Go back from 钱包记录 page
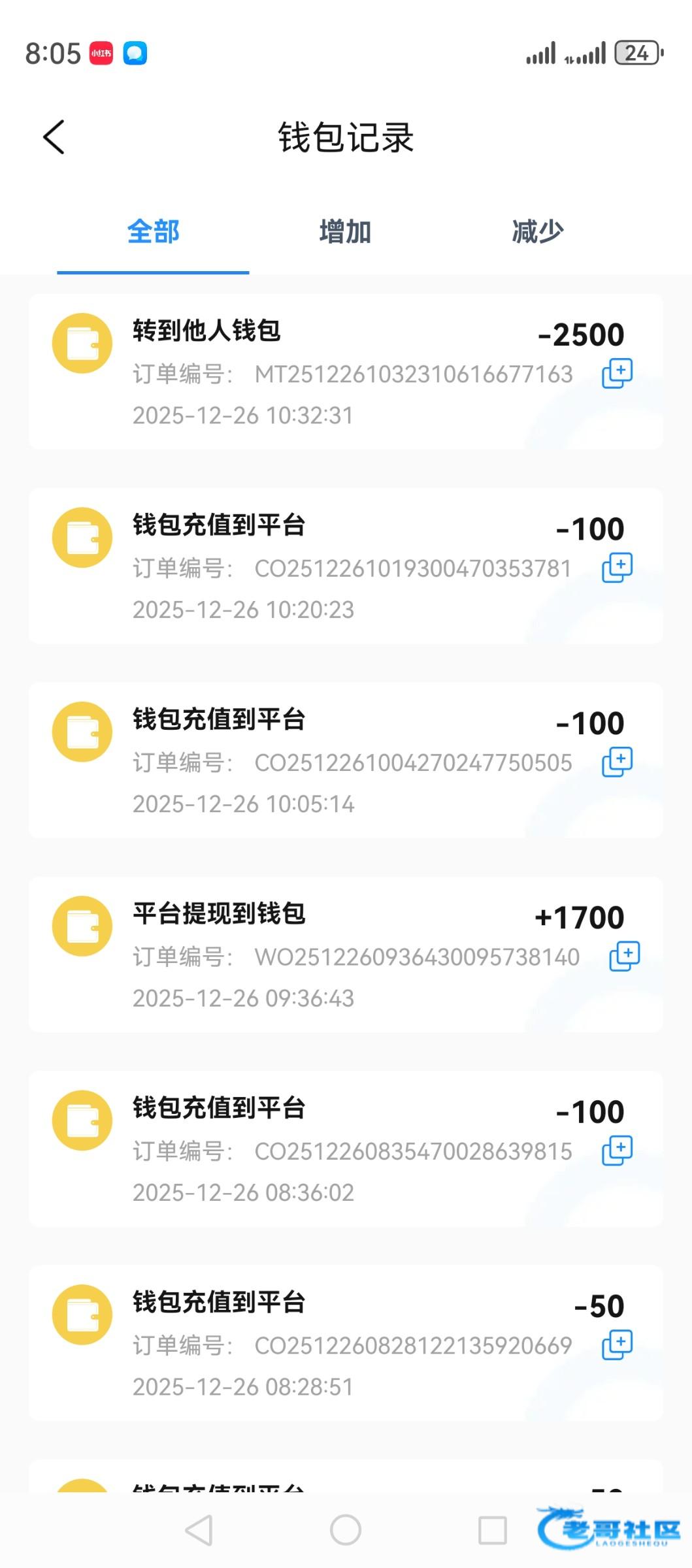This screenshot has width=692, height=1568. coord(54,137)
